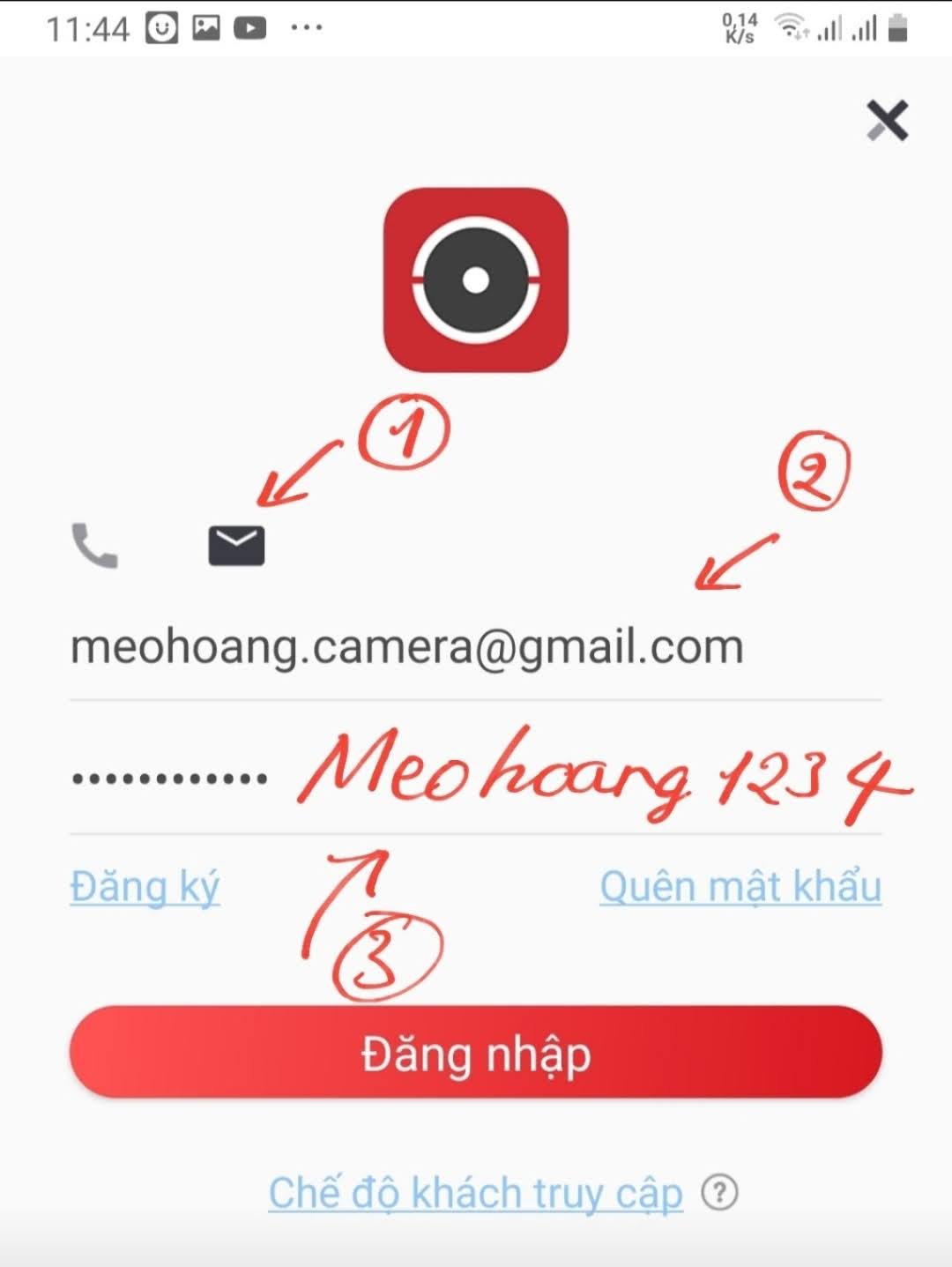Select the email login option

(x=236, y=546)
